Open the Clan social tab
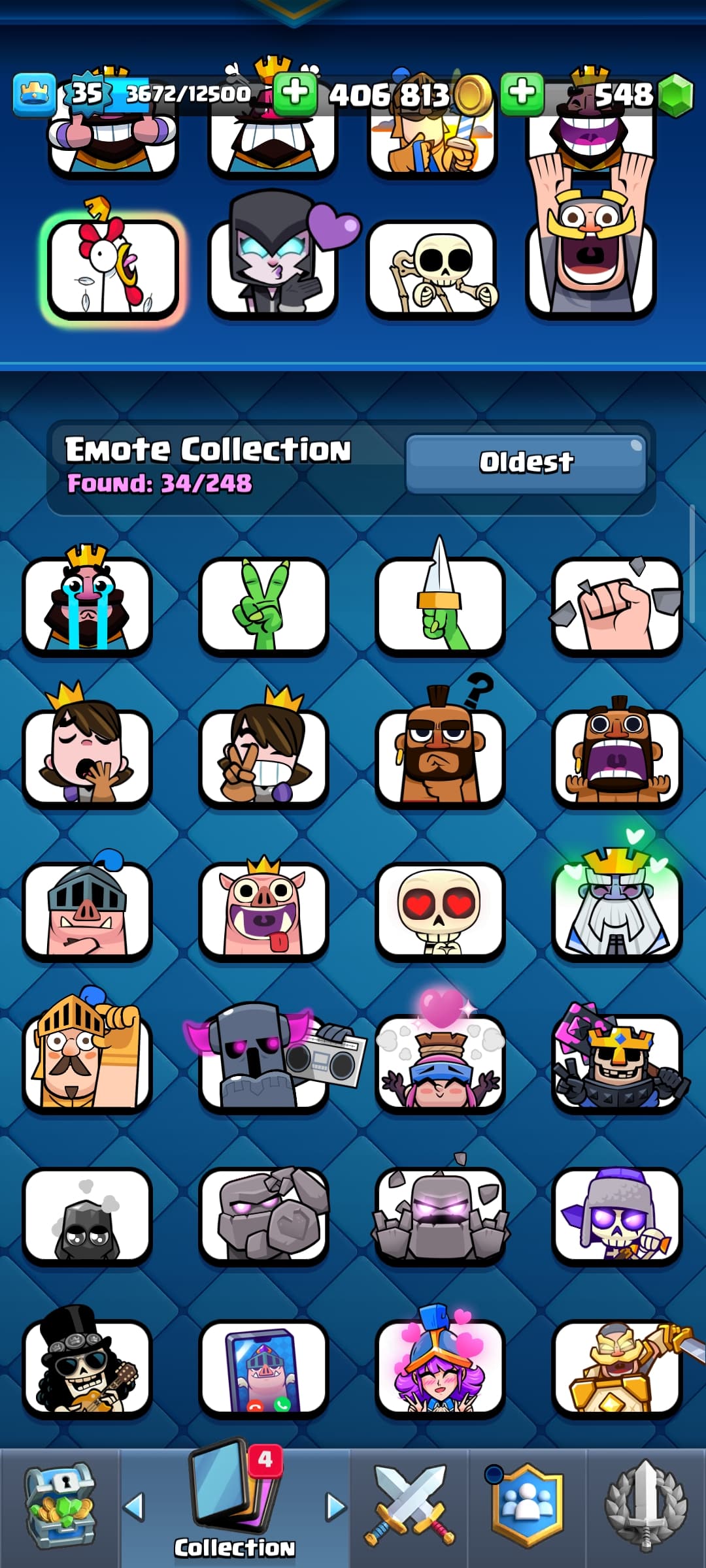 click(527, 1506)
